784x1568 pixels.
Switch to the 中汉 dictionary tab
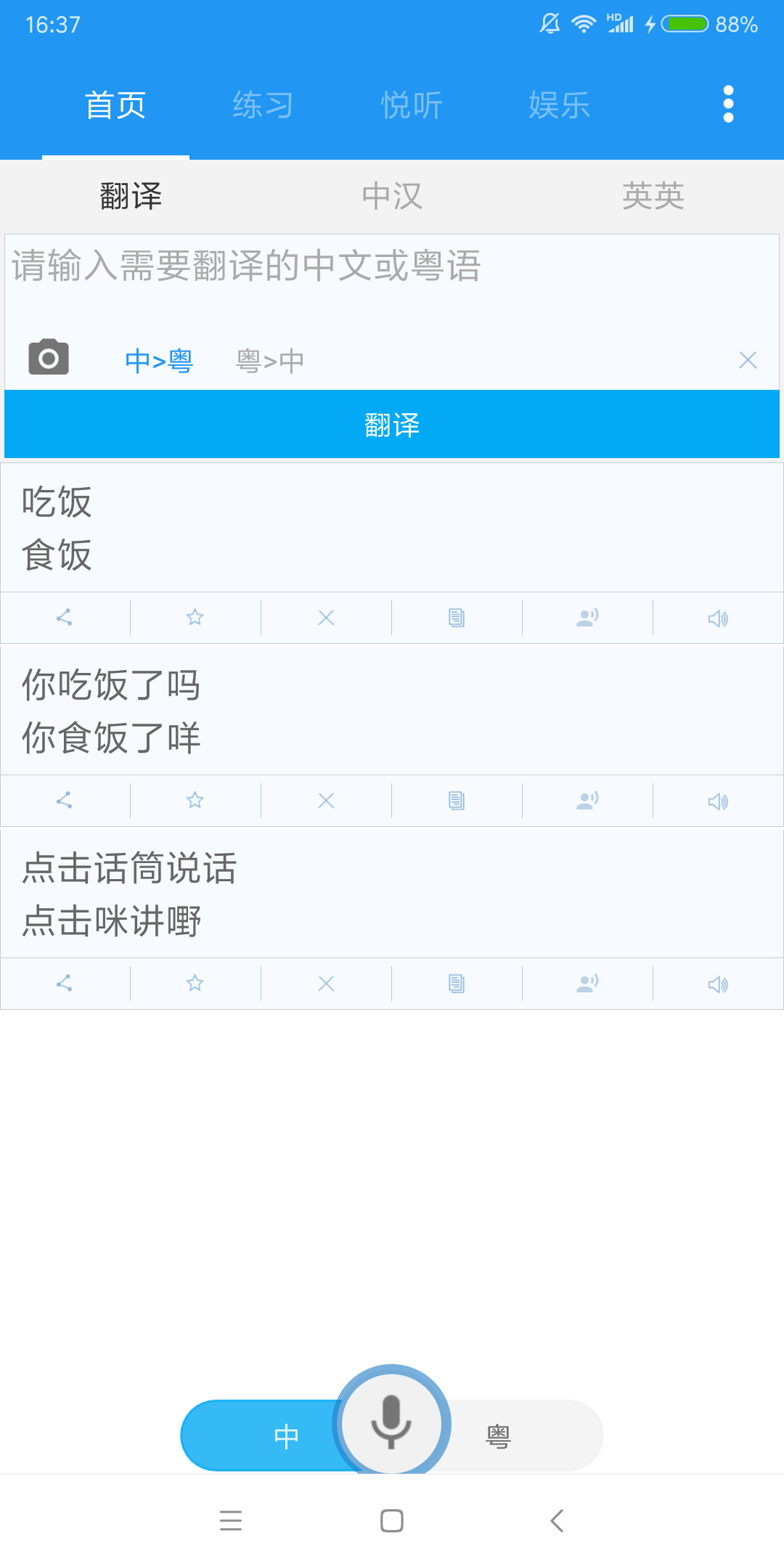pyautogui.click(x=392, y=195)
